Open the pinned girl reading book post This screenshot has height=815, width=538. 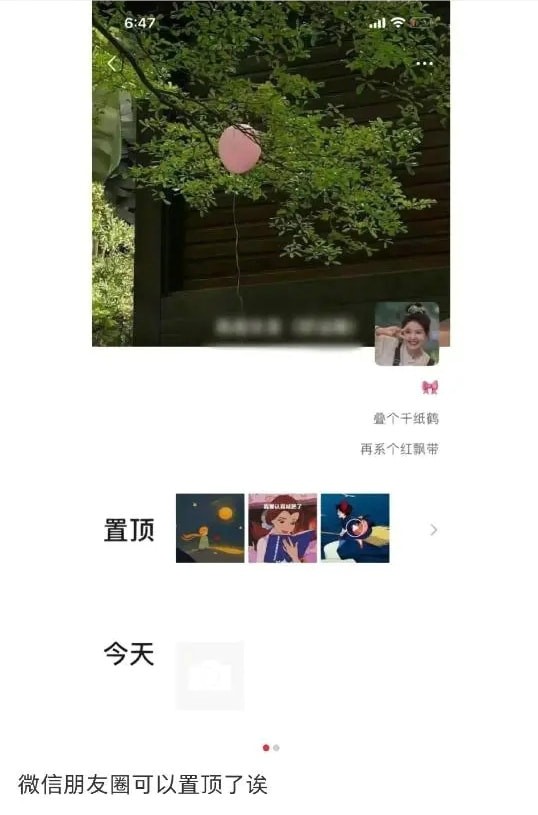(283, 528)
